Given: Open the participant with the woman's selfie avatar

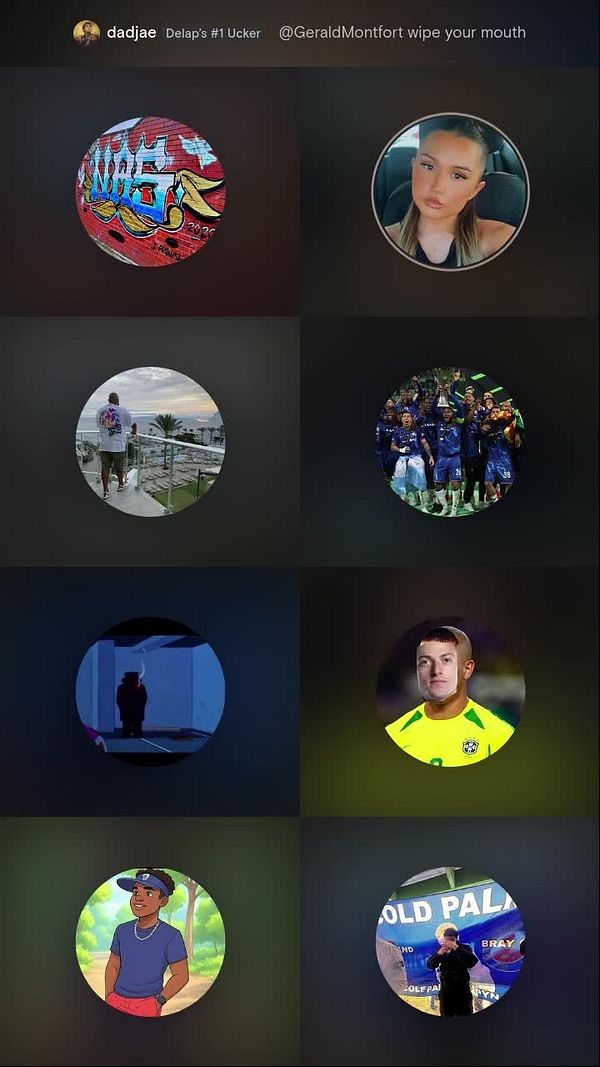Looking at the screenshot, I should pyautogui.click(x=450, y=191).
